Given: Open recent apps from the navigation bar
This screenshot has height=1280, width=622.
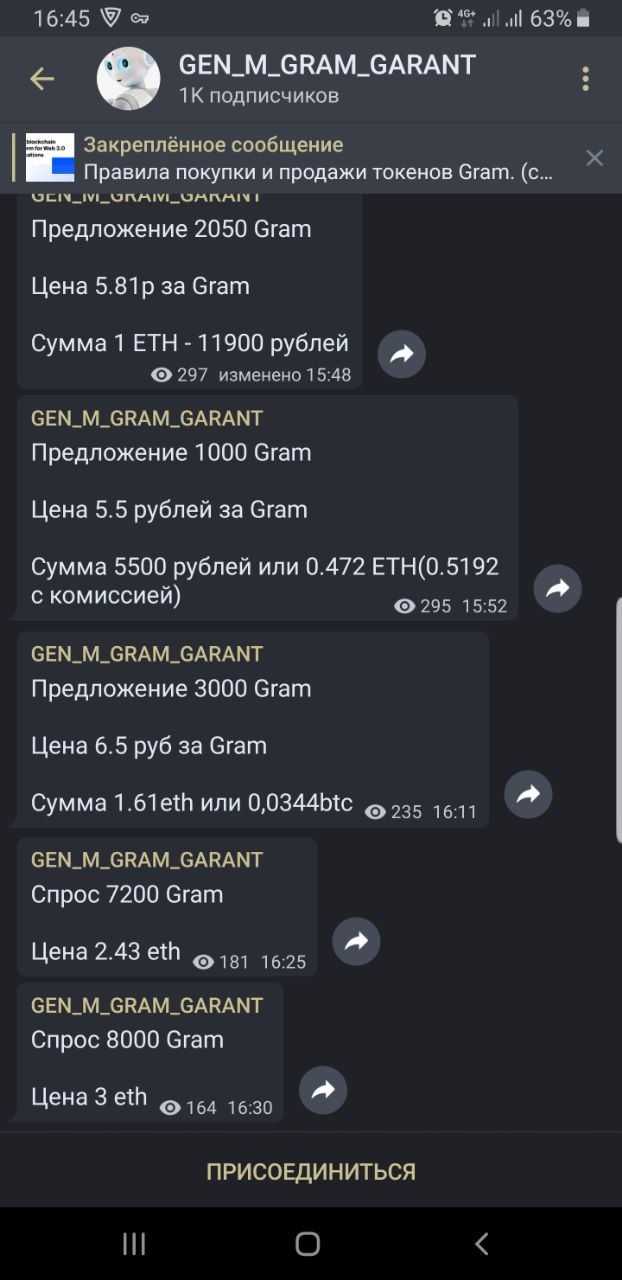Looking at the screenshot, I should click(x=134, y=1243).
